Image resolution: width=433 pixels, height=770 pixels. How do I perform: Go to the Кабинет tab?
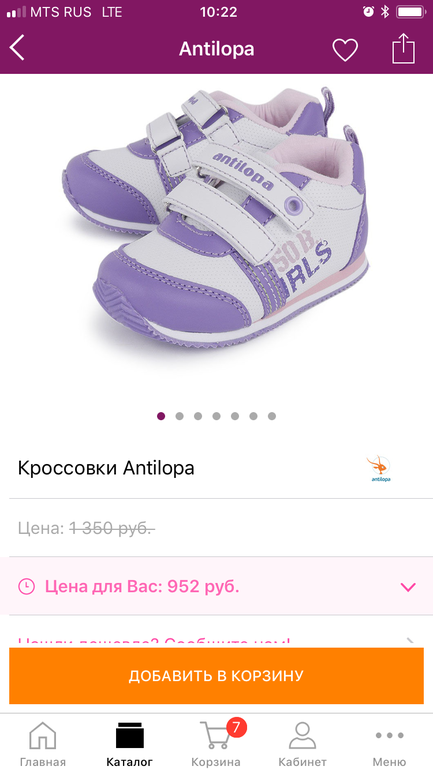[x=302, y=744]
